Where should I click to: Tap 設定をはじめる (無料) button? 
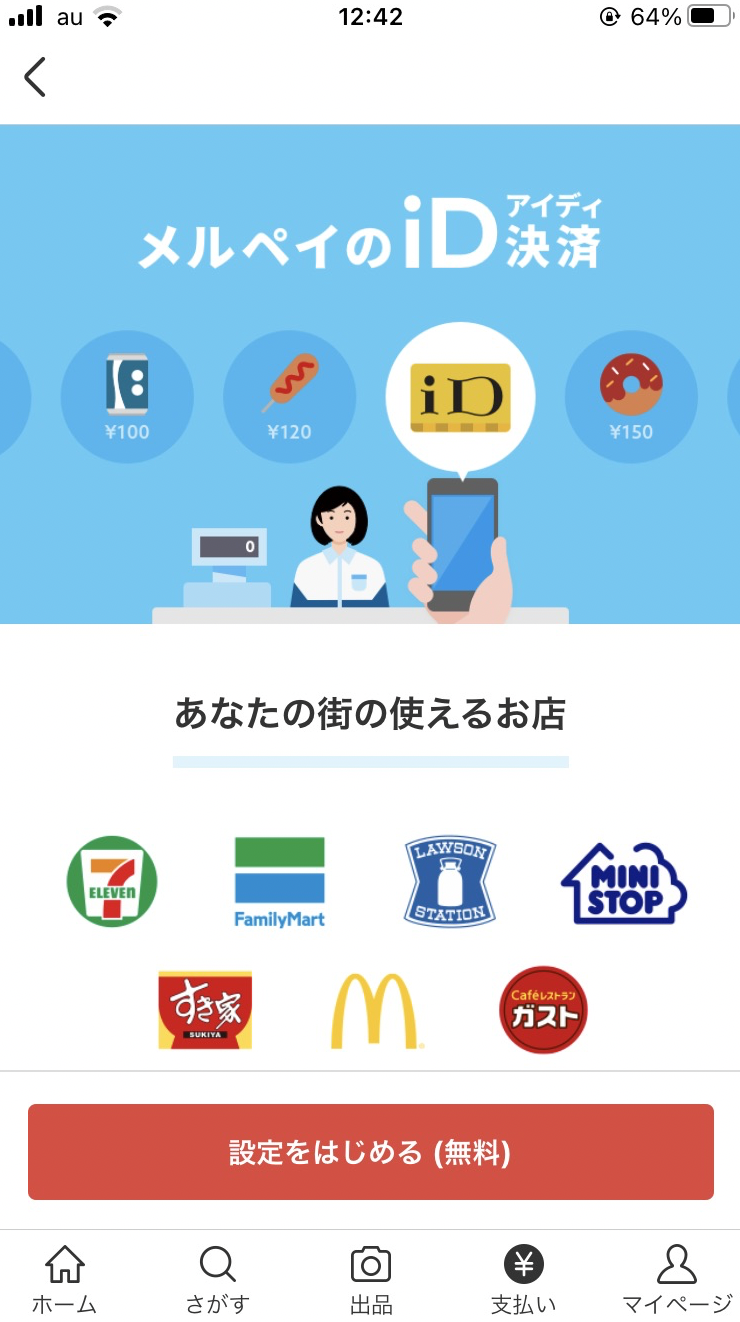(370, 1152)
